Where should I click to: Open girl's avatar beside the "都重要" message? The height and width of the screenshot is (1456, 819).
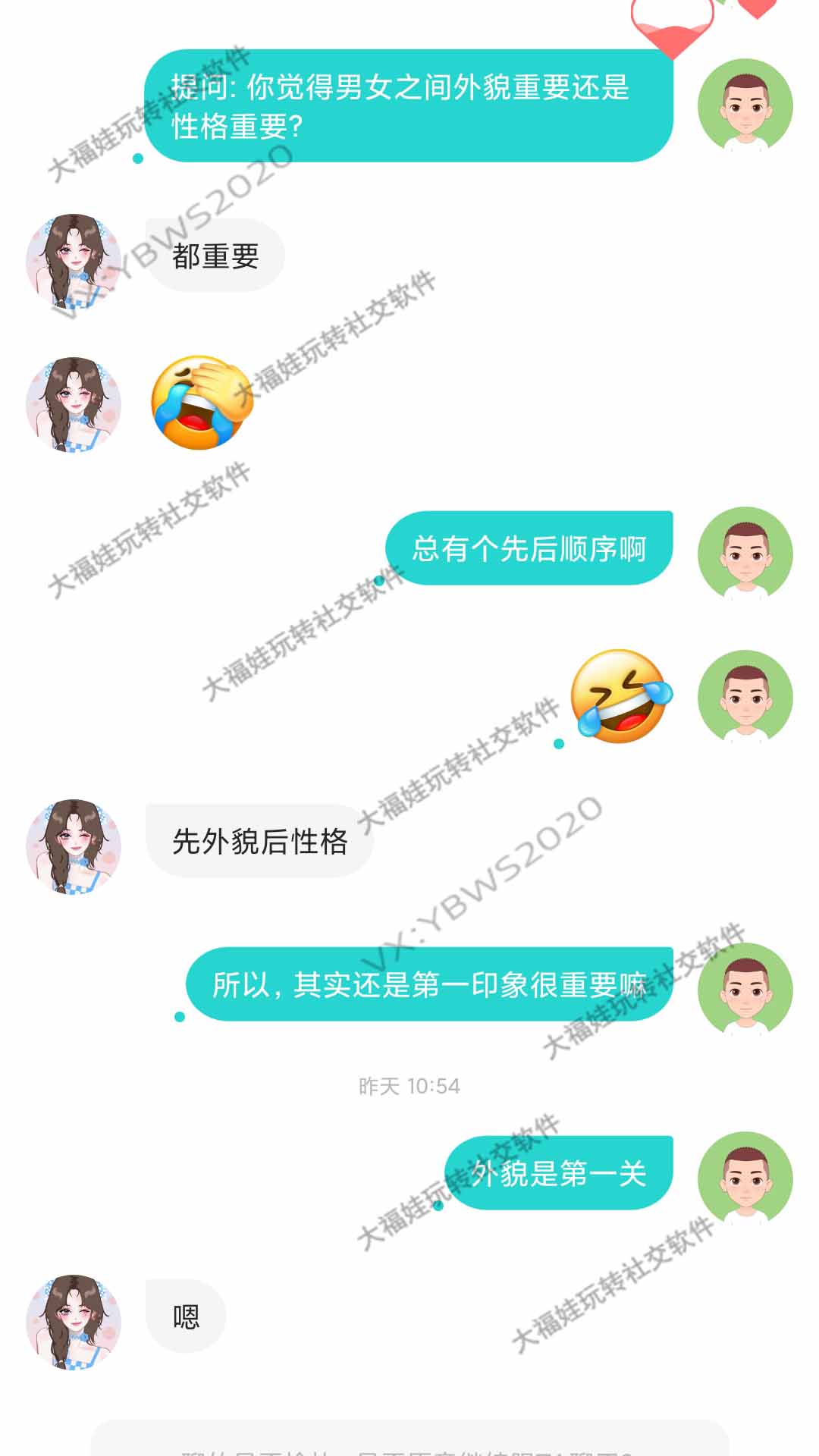click(x=74, y=261)
